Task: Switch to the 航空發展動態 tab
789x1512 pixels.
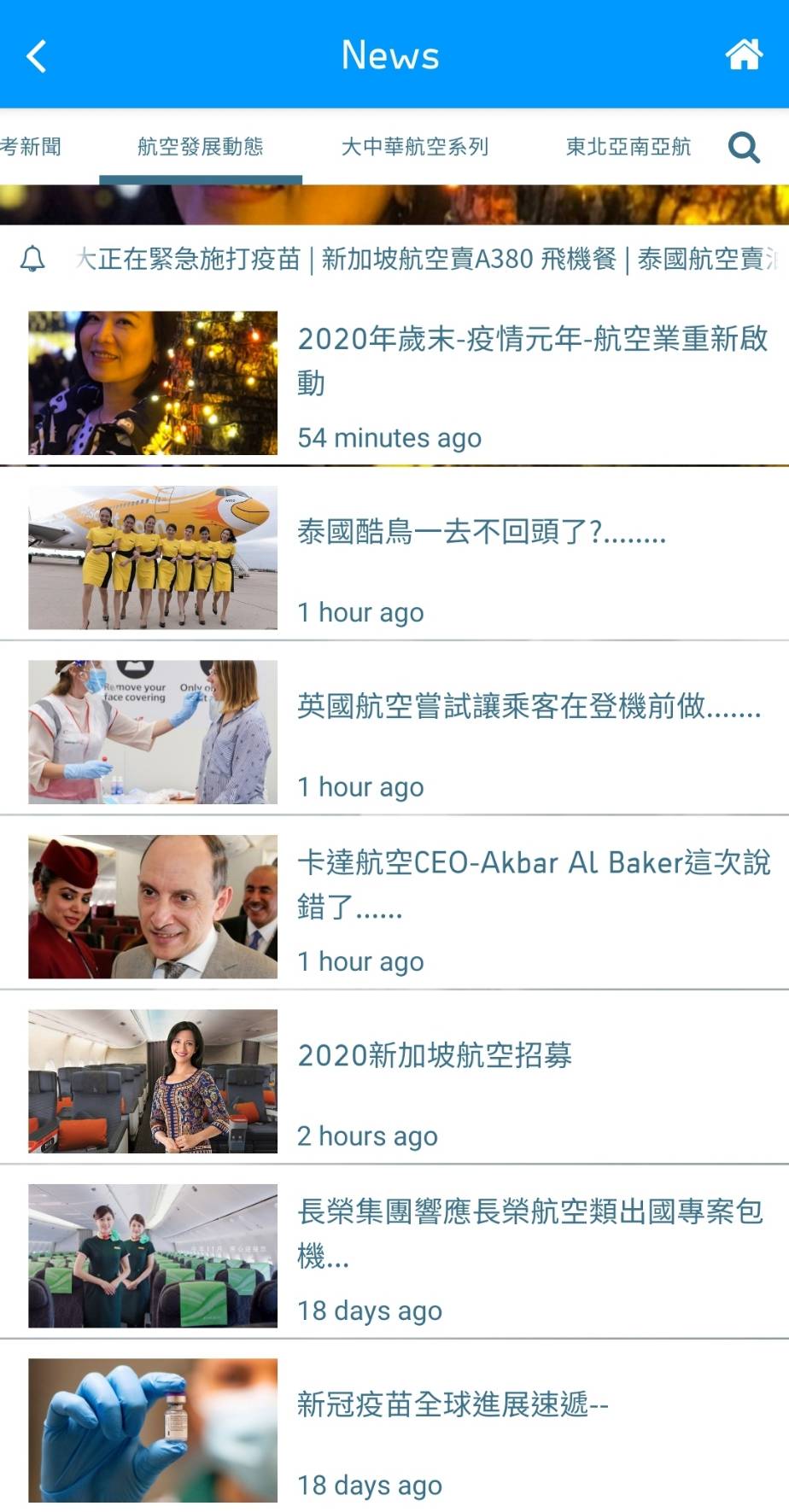Action: pyautogui.click(x=201, y=147)
